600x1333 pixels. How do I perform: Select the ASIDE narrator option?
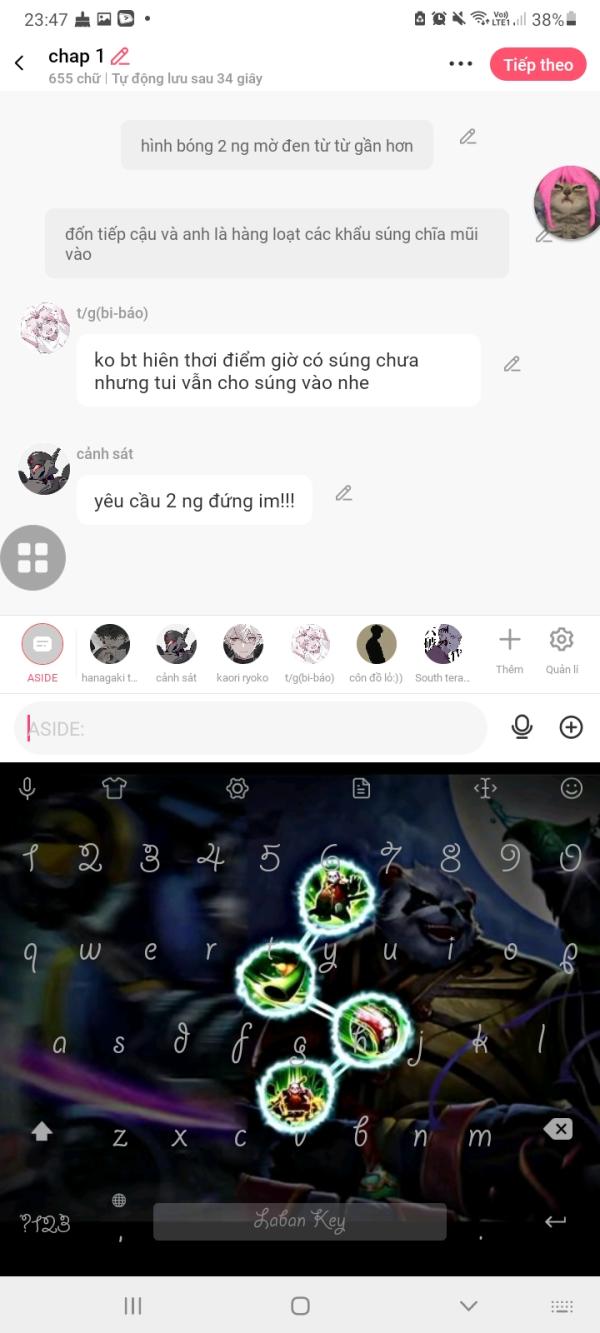(42, 654)
